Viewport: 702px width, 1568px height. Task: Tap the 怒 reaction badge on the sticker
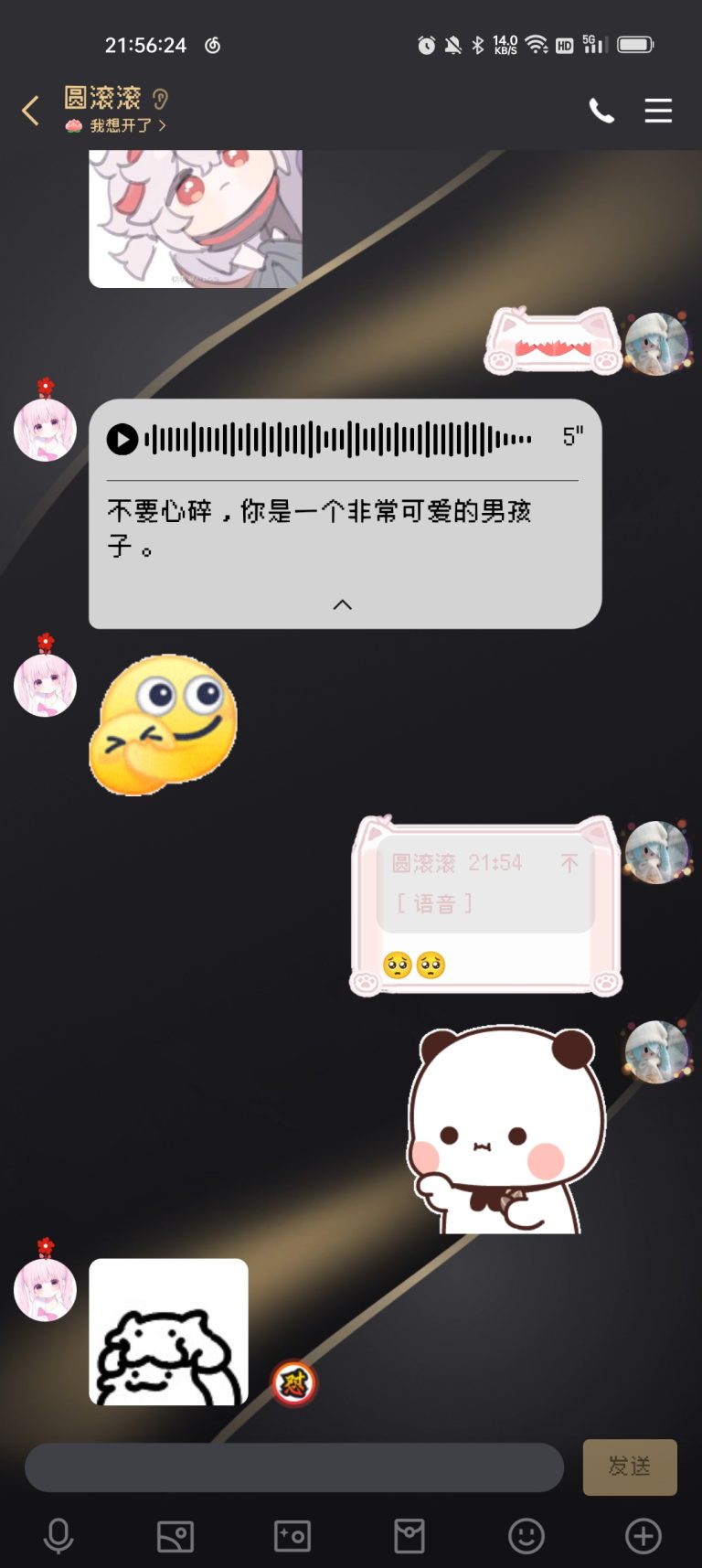coord(293,1383)
